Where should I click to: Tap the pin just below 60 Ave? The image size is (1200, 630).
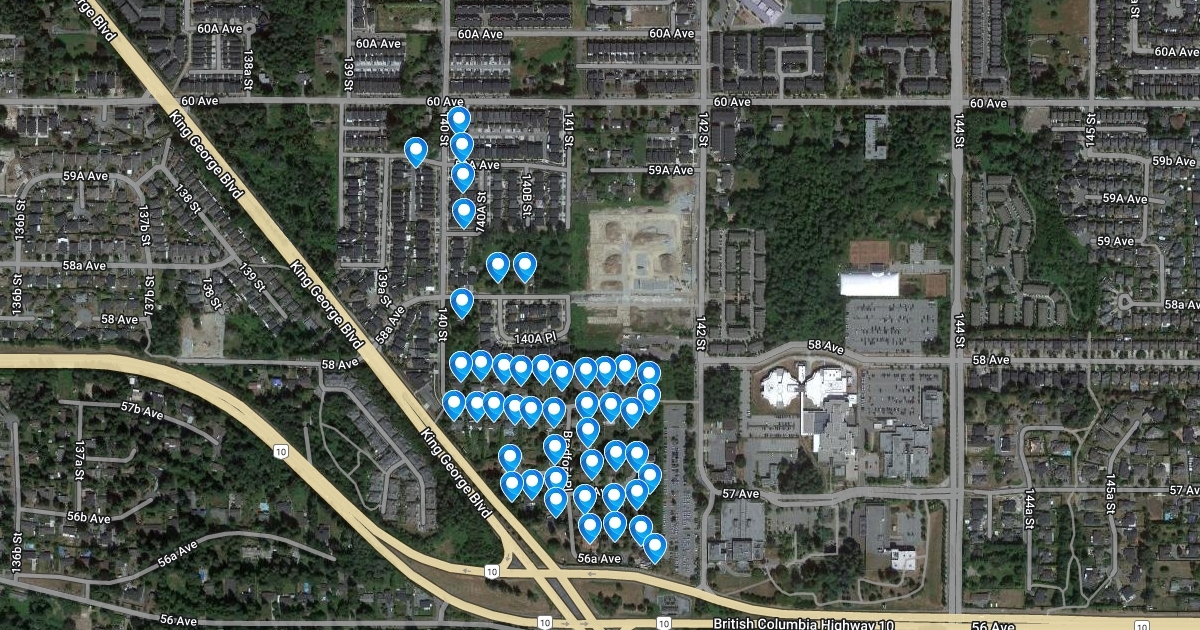click(x=459, y=120)
